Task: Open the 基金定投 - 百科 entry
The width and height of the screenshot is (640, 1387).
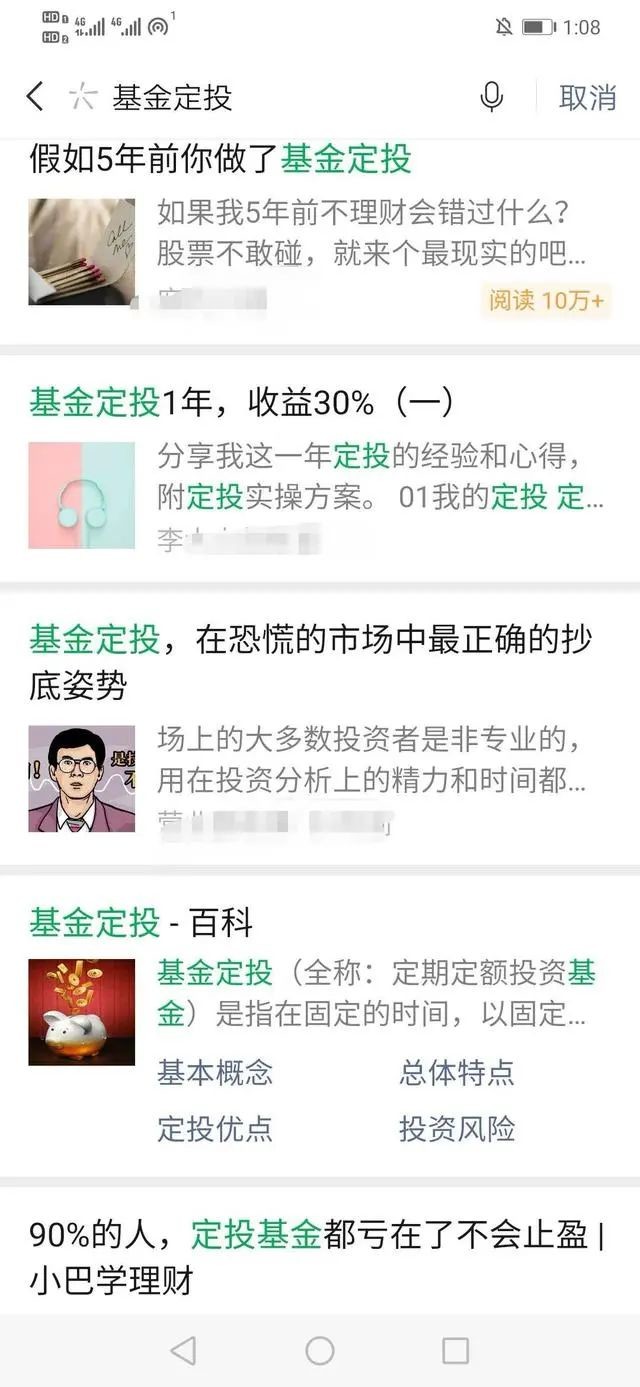Action: [x=140, y=923]
